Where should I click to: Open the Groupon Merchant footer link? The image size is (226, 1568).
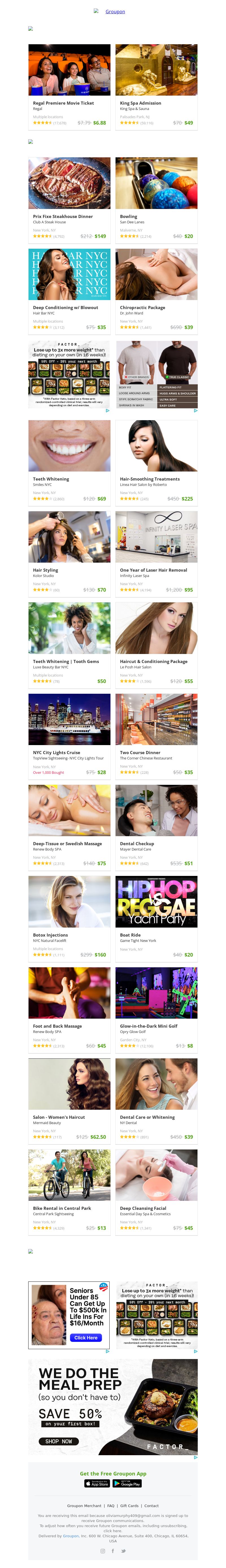pyautogui.click(x=84, y=1505)
